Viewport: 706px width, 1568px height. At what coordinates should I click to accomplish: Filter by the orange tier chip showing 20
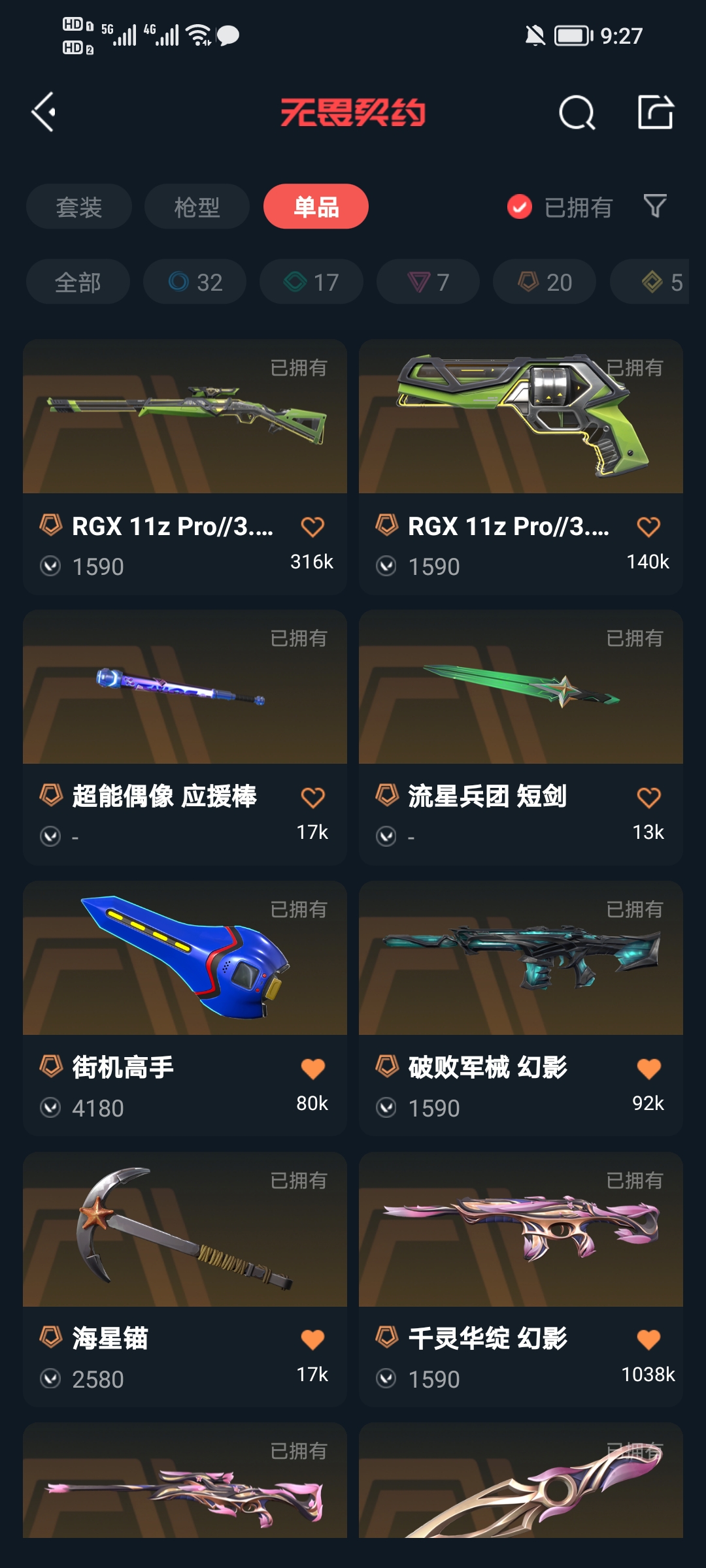point(545,282)
